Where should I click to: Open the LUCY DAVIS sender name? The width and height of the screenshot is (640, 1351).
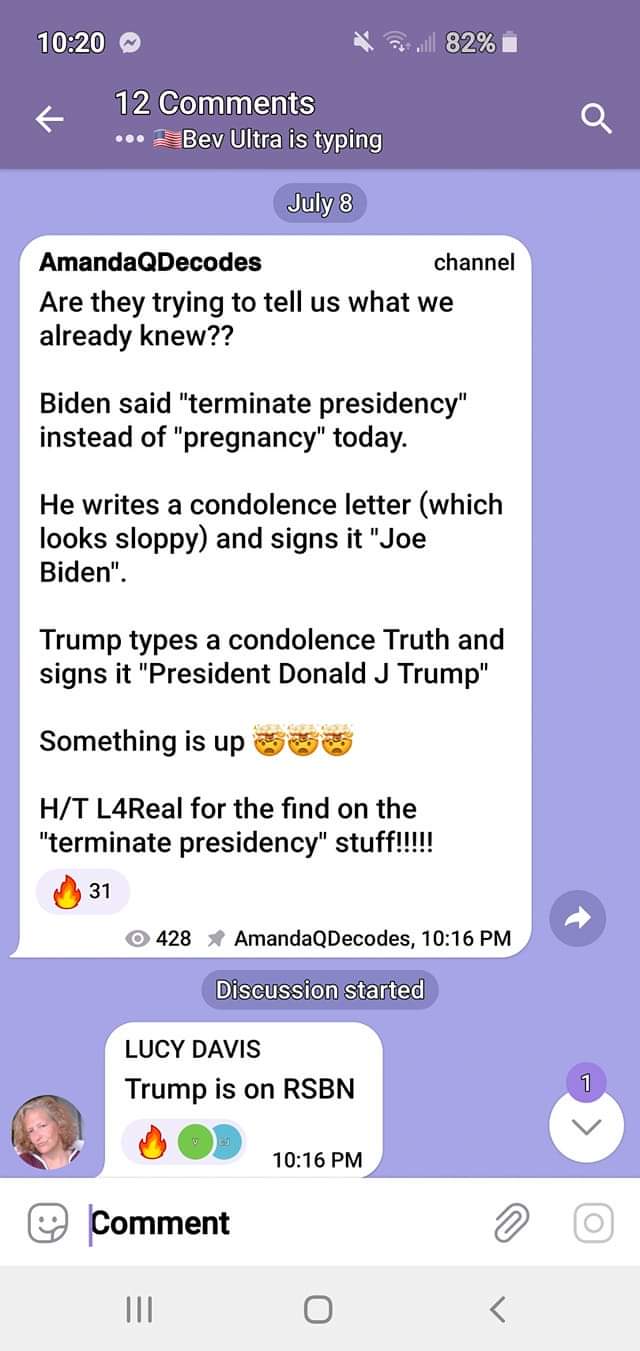pos(192,1049)
